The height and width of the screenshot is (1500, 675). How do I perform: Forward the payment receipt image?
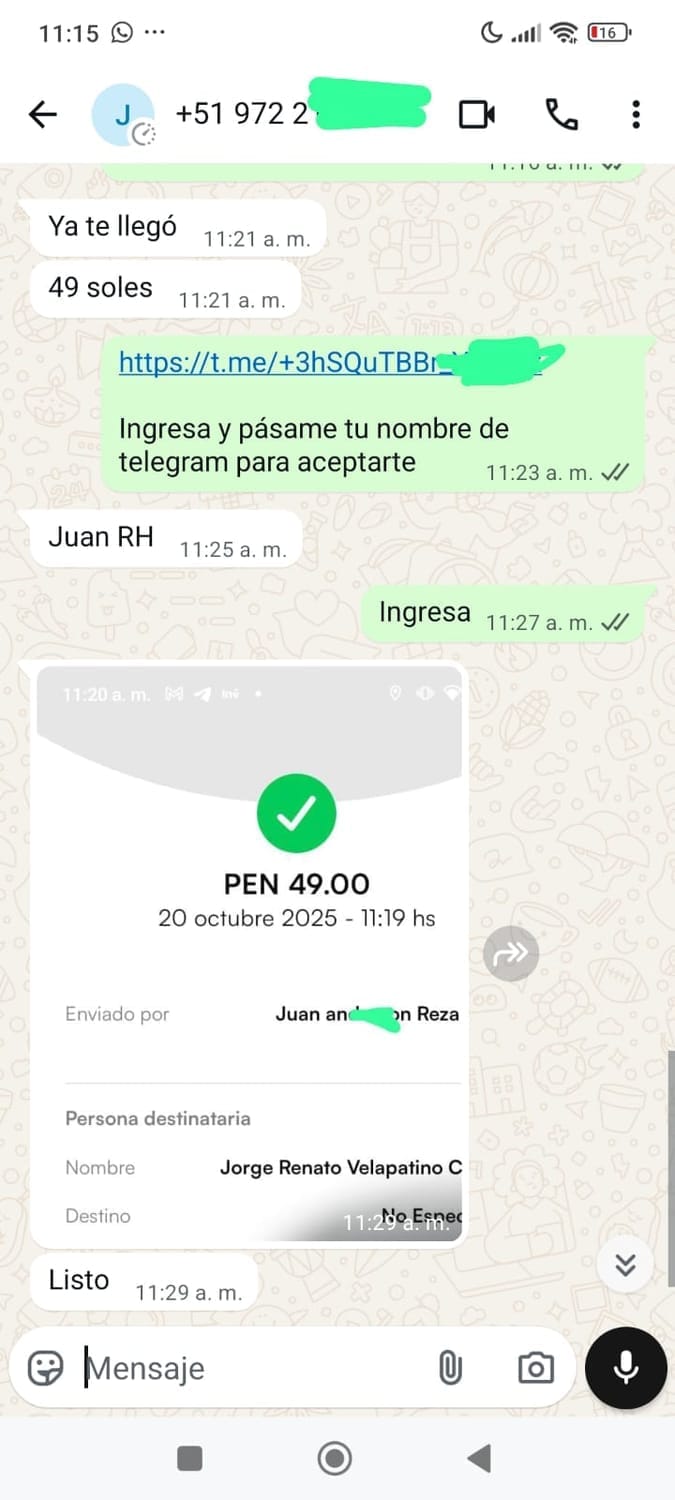click(511, 953)
